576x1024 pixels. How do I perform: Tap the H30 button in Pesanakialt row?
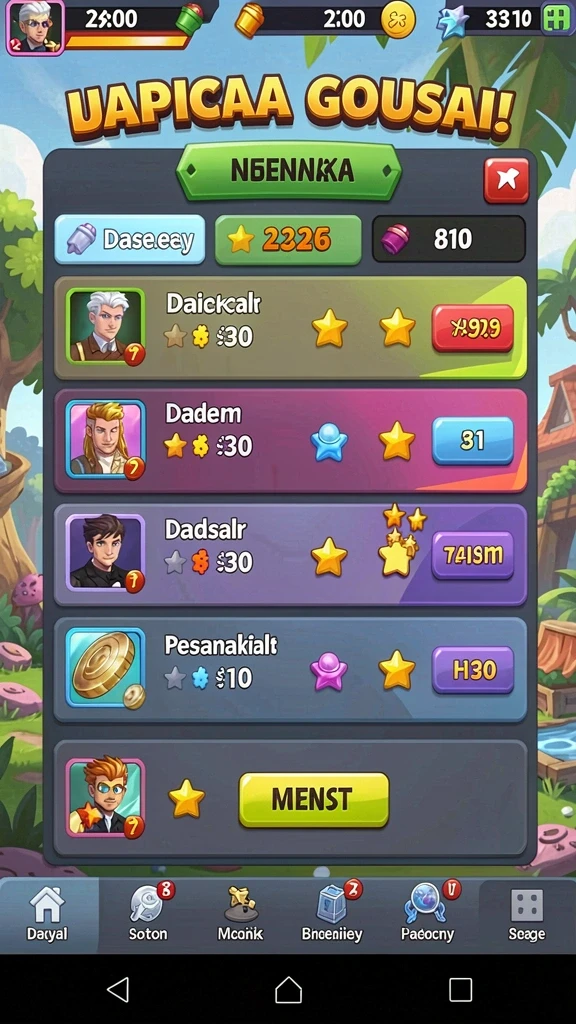pos(473,670)
